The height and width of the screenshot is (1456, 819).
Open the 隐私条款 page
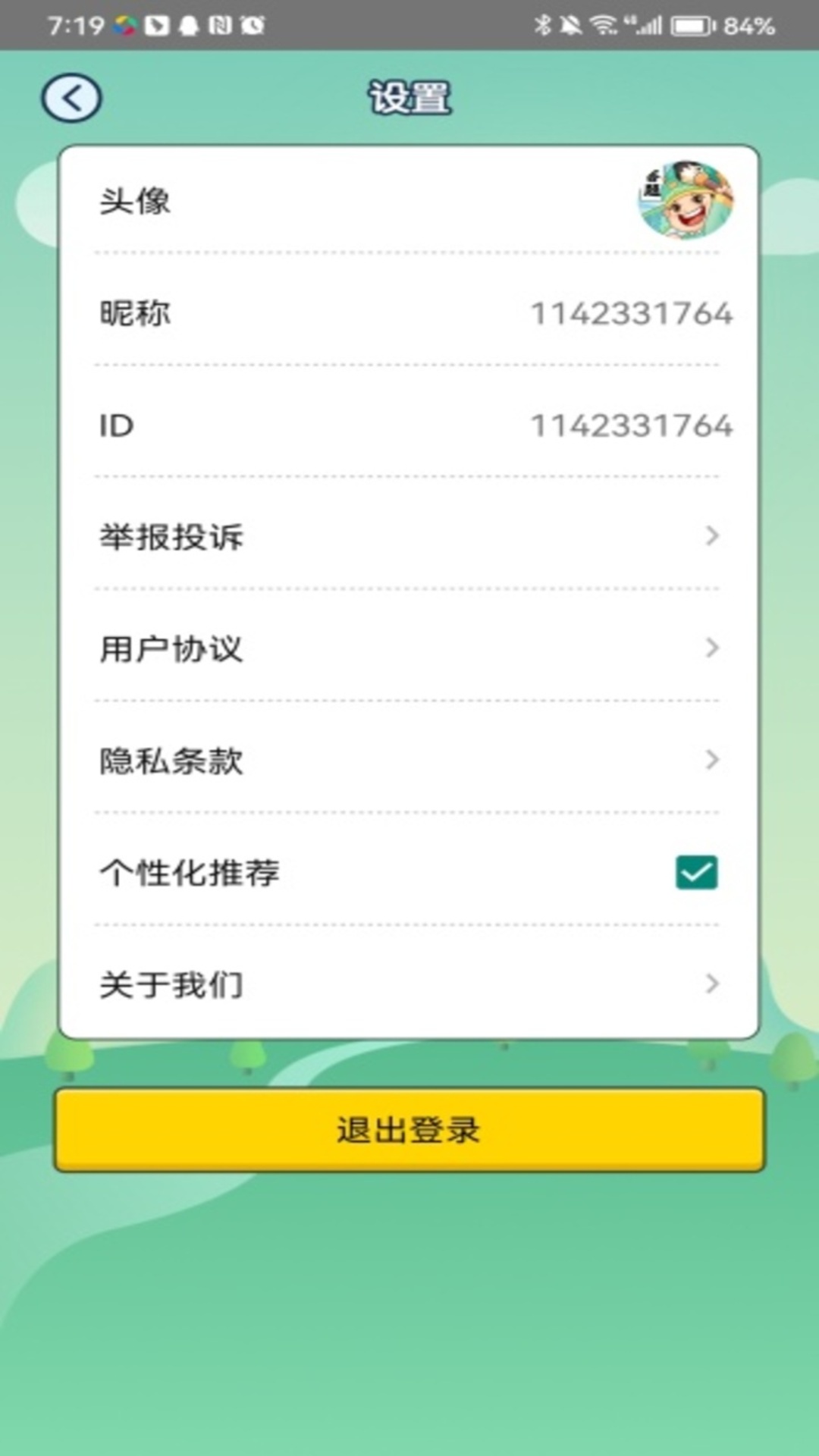408,760
